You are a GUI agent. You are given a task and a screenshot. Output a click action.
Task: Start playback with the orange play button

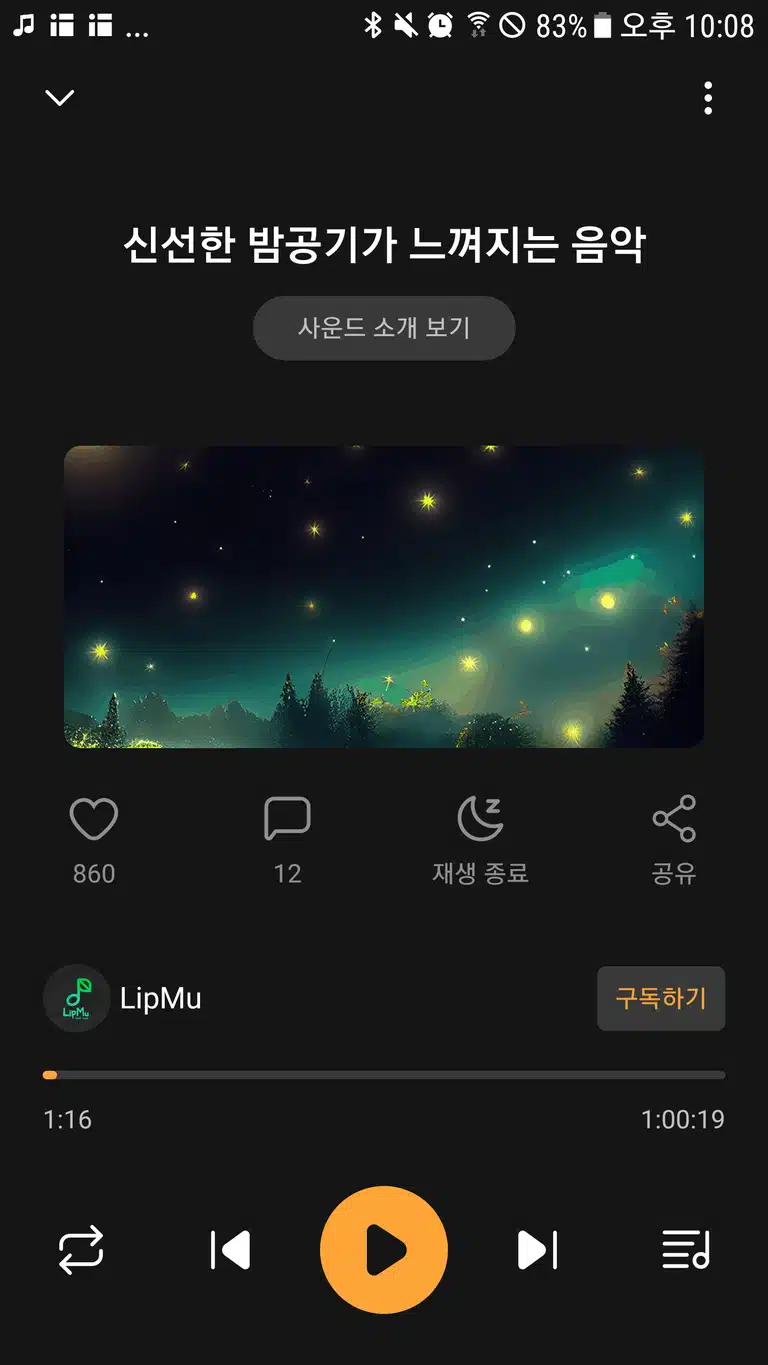pyautogui.click(x=384, y=1250)
